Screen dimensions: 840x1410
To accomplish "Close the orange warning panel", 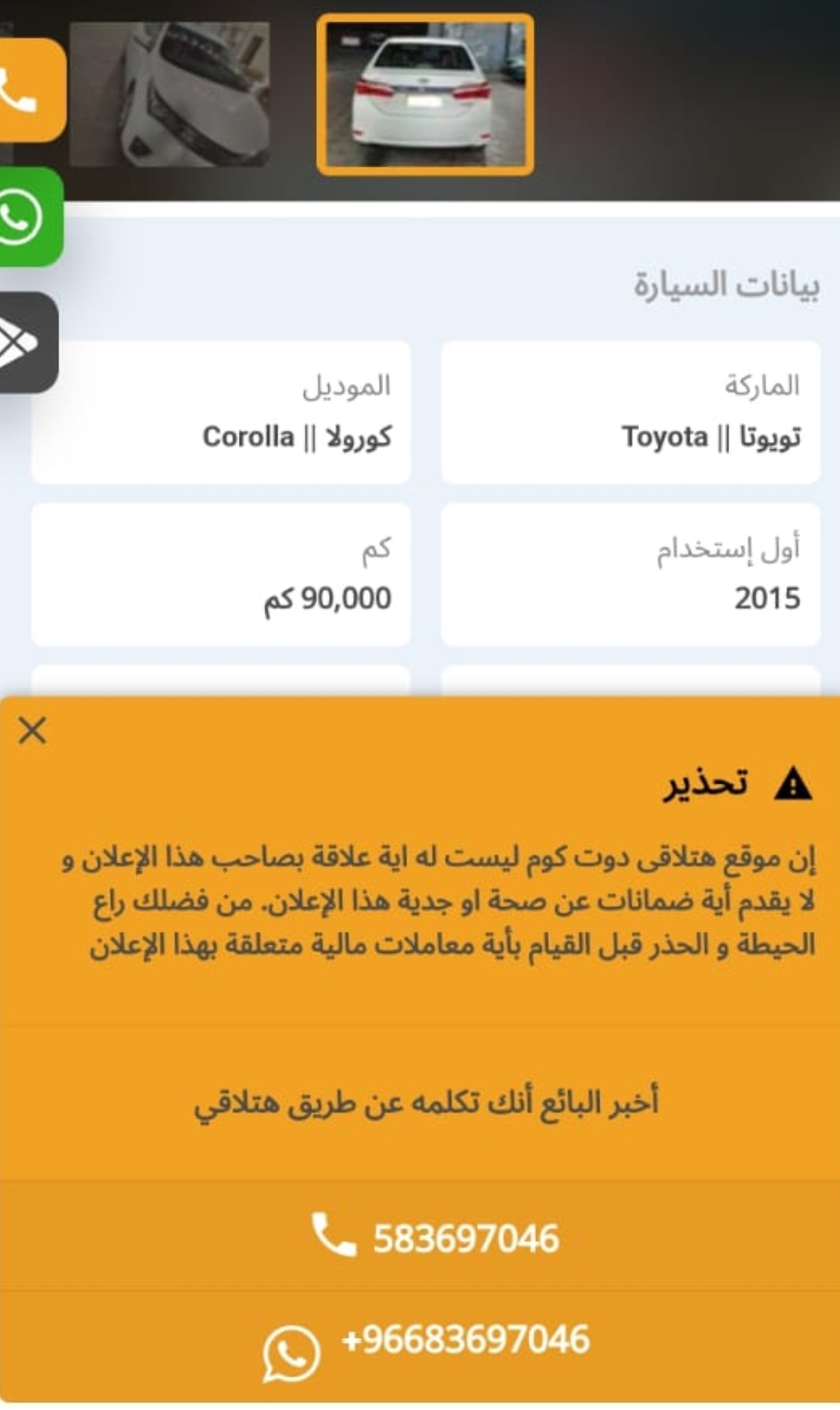I will (x=33, y=730).
